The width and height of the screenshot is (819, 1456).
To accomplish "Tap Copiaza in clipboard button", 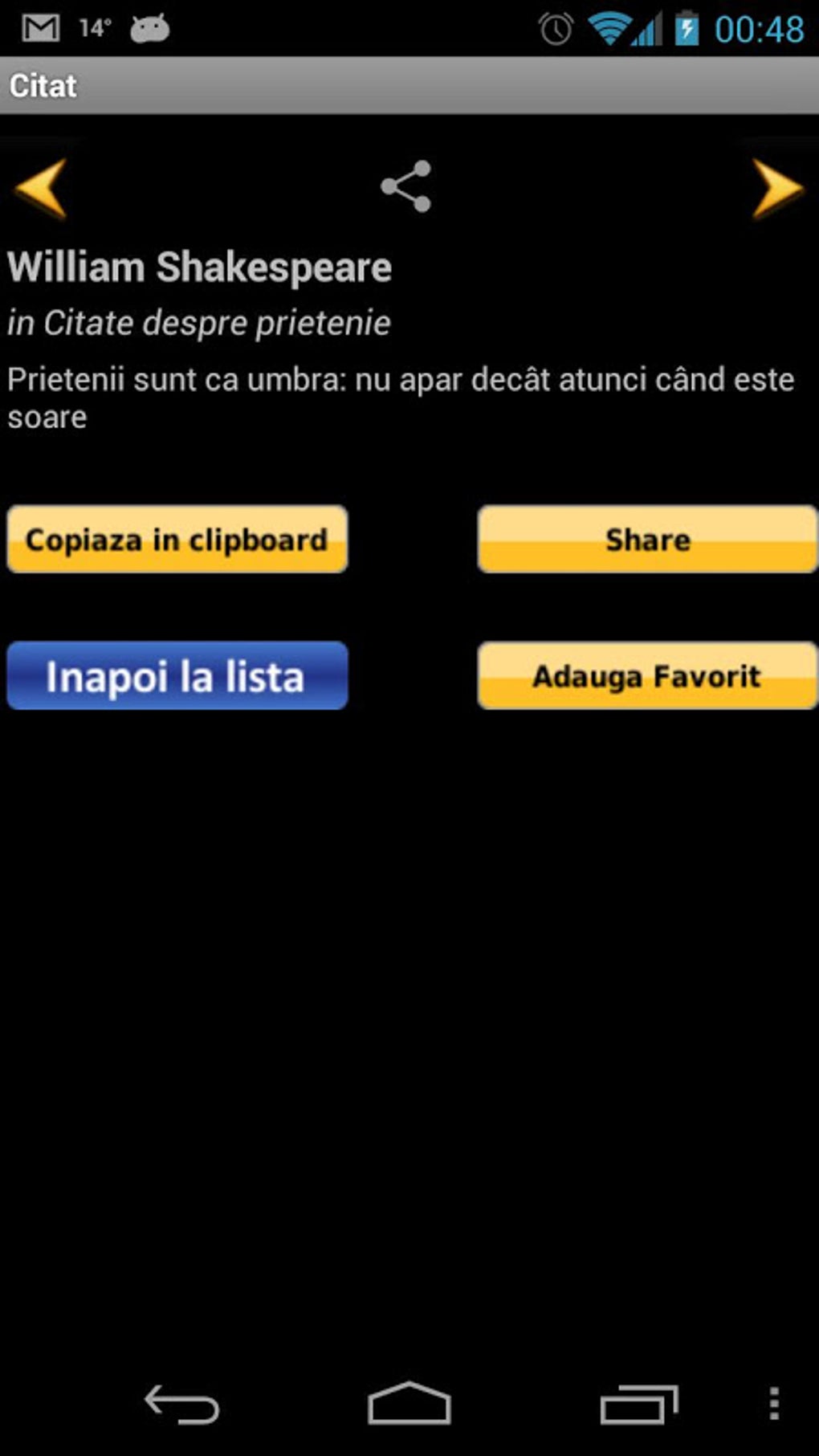I will pos(177,540).
